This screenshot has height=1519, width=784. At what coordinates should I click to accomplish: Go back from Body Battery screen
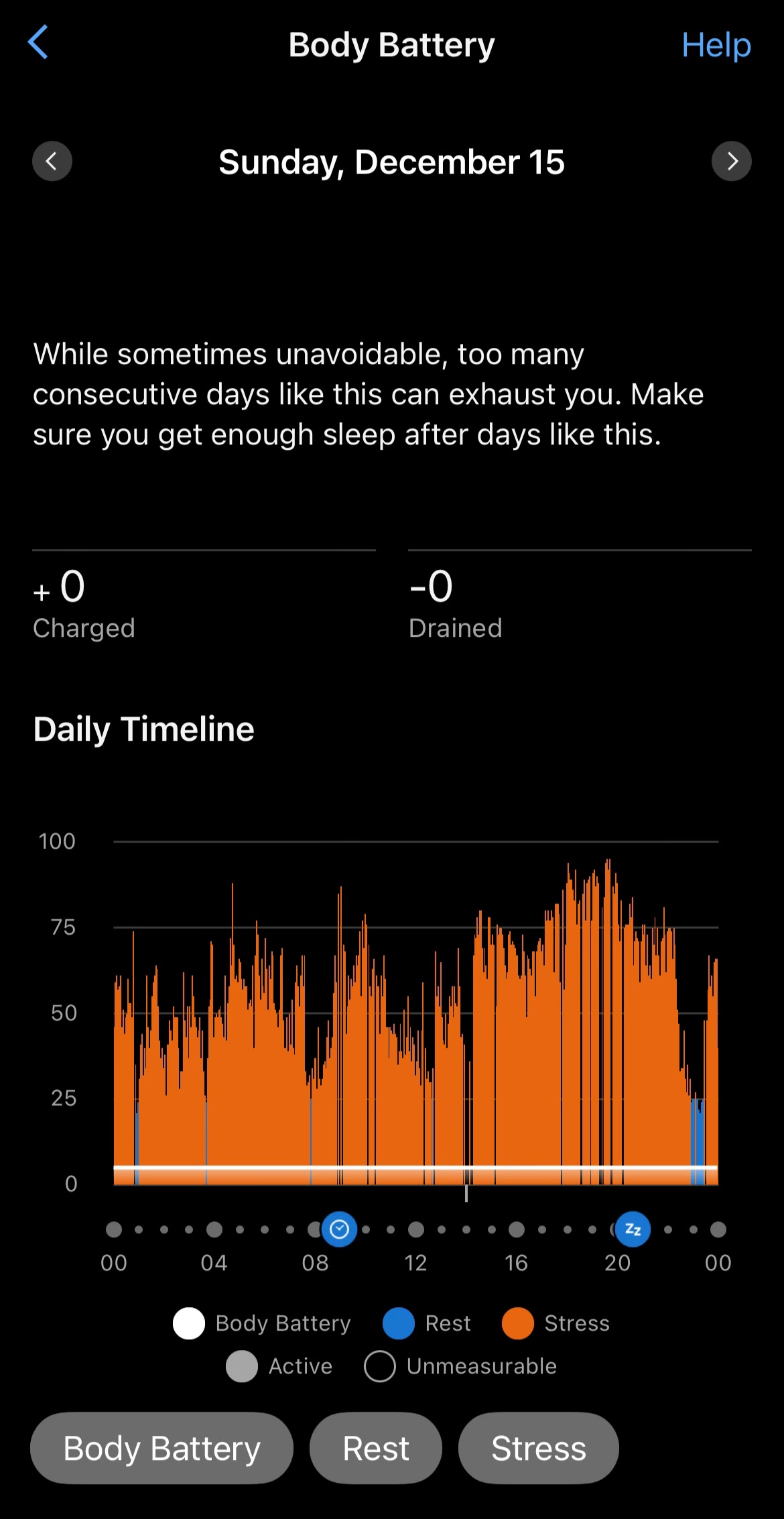(x=38, y=43)
